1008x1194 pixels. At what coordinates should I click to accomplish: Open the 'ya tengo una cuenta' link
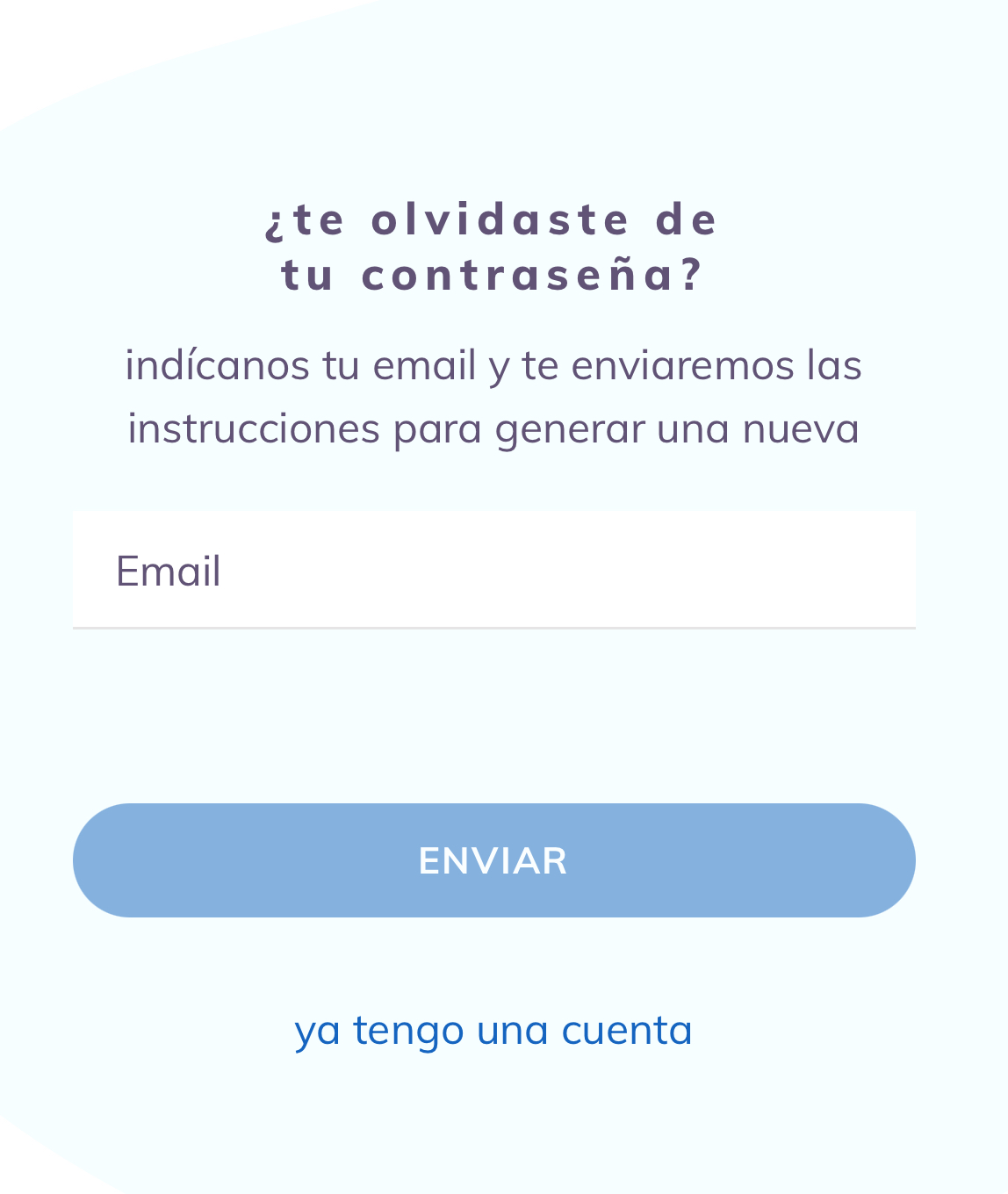(493, 1030)
